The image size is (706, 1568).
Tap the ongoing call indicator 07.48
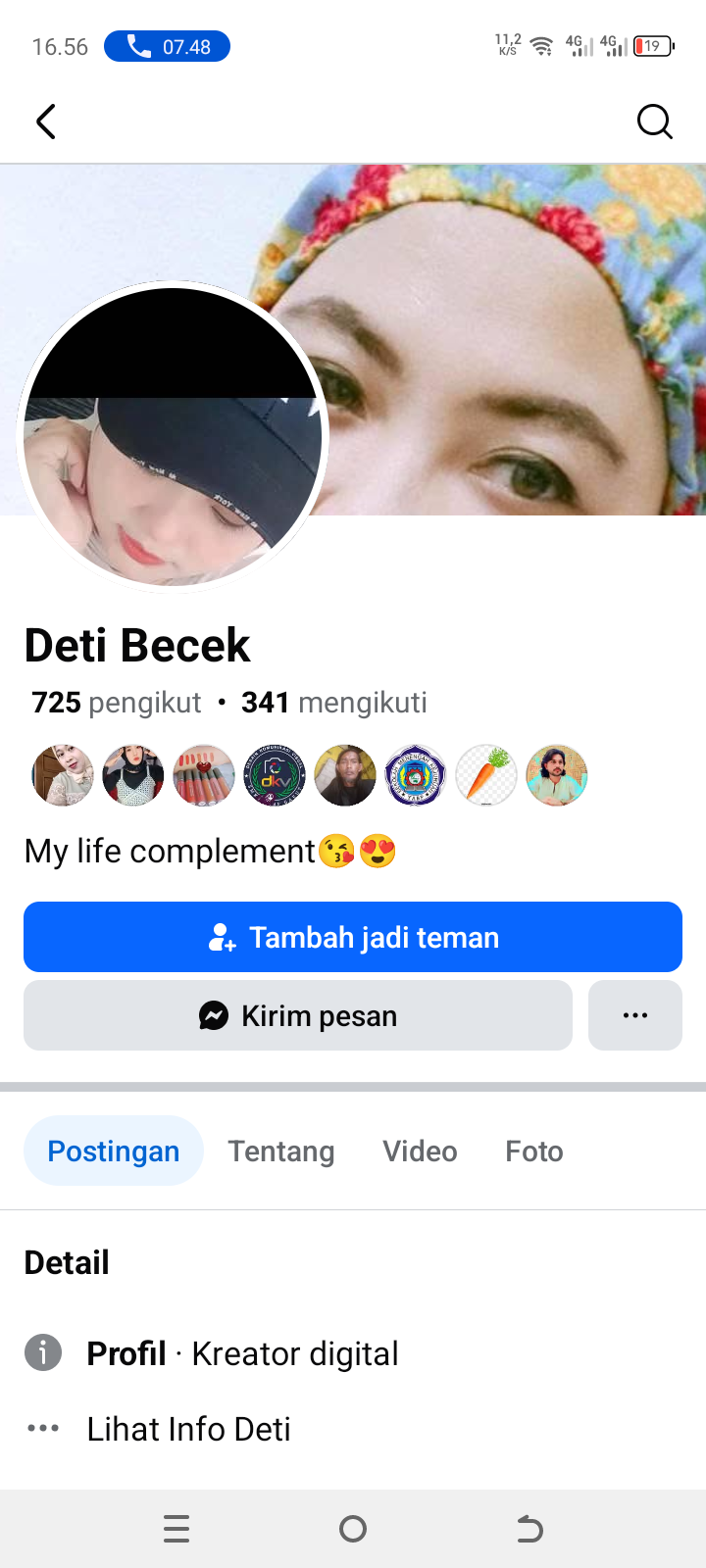(x=167, y=46)
